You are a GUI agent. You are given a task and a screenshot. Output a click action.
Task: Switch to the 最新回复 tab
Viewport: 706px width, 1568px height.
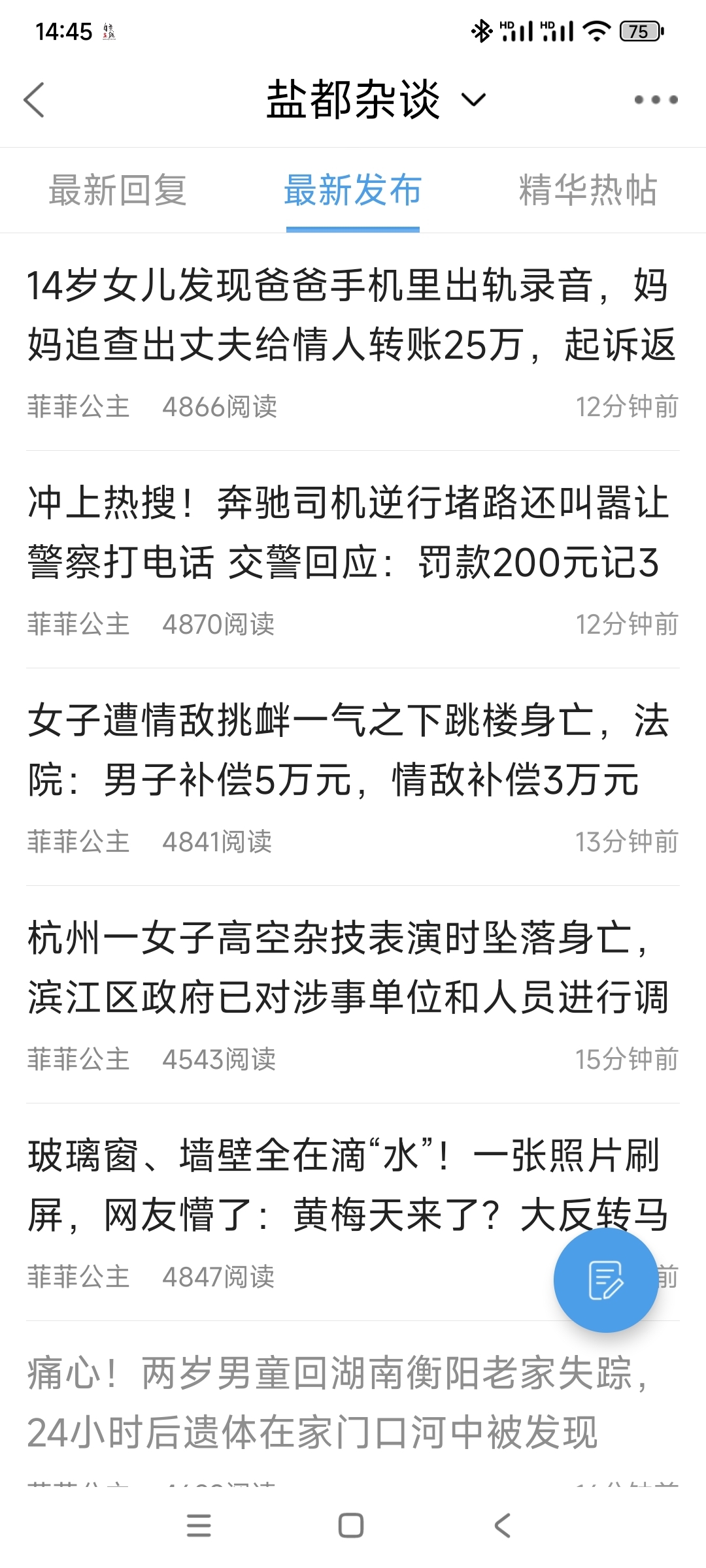click(118, 190)
